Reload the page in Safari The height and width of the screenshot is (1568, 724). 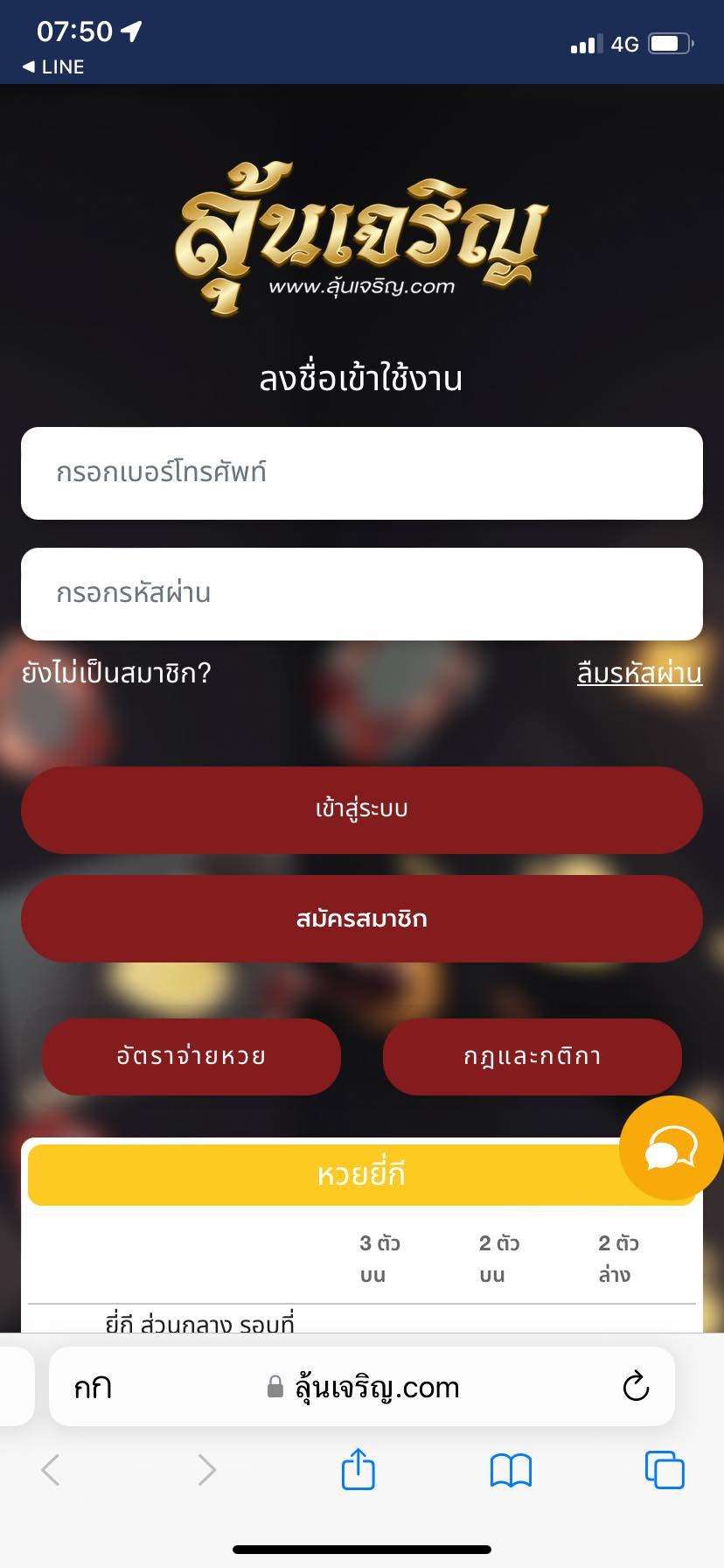coord(636,1387)
